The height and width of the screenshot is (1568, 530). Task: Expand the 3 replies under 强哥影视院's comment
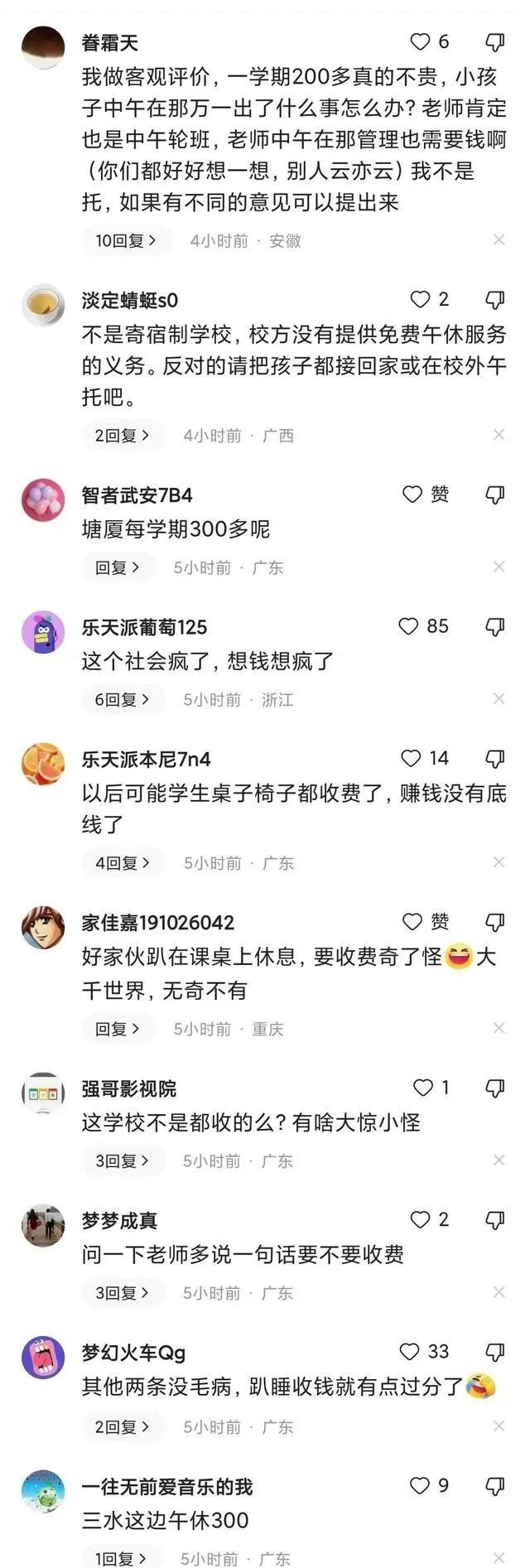tap(123, 1160)
